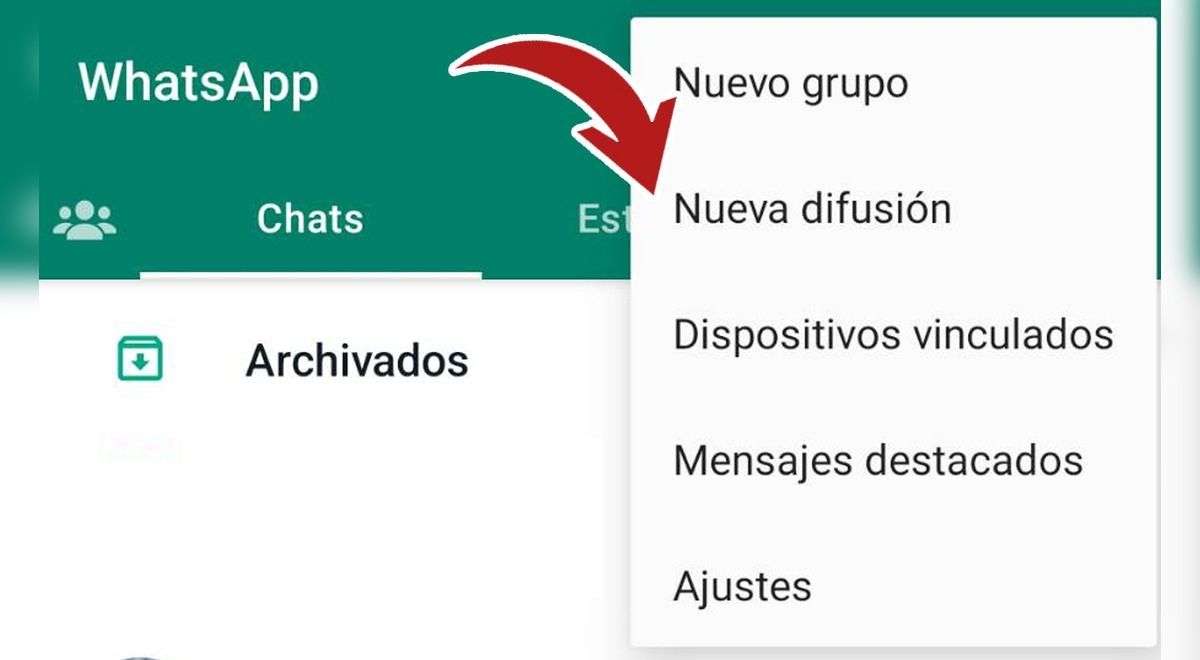Select Nuevo grupo from the menu

[791, 84]
